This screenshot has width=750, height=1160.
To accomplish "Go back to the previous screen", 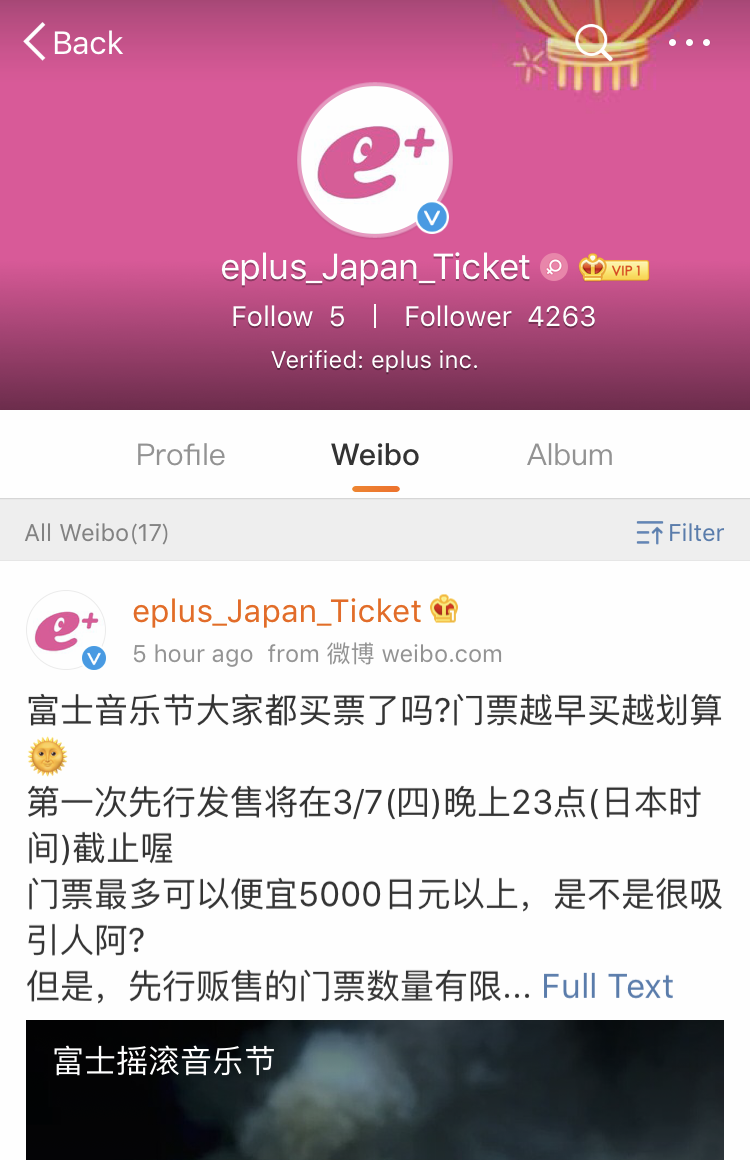I will (x=72, y=43).
